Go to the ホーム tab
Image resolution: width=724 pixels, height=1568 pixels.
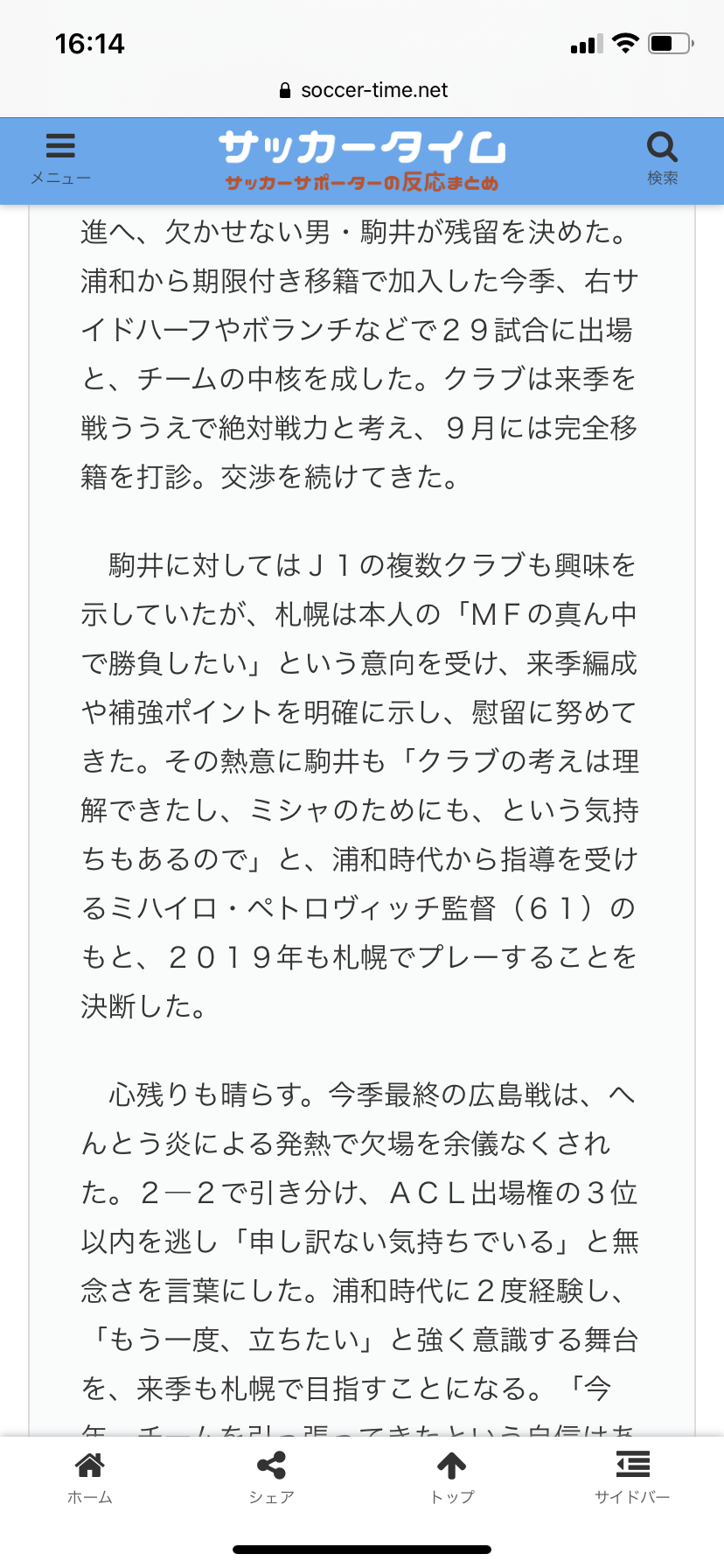90,1478
